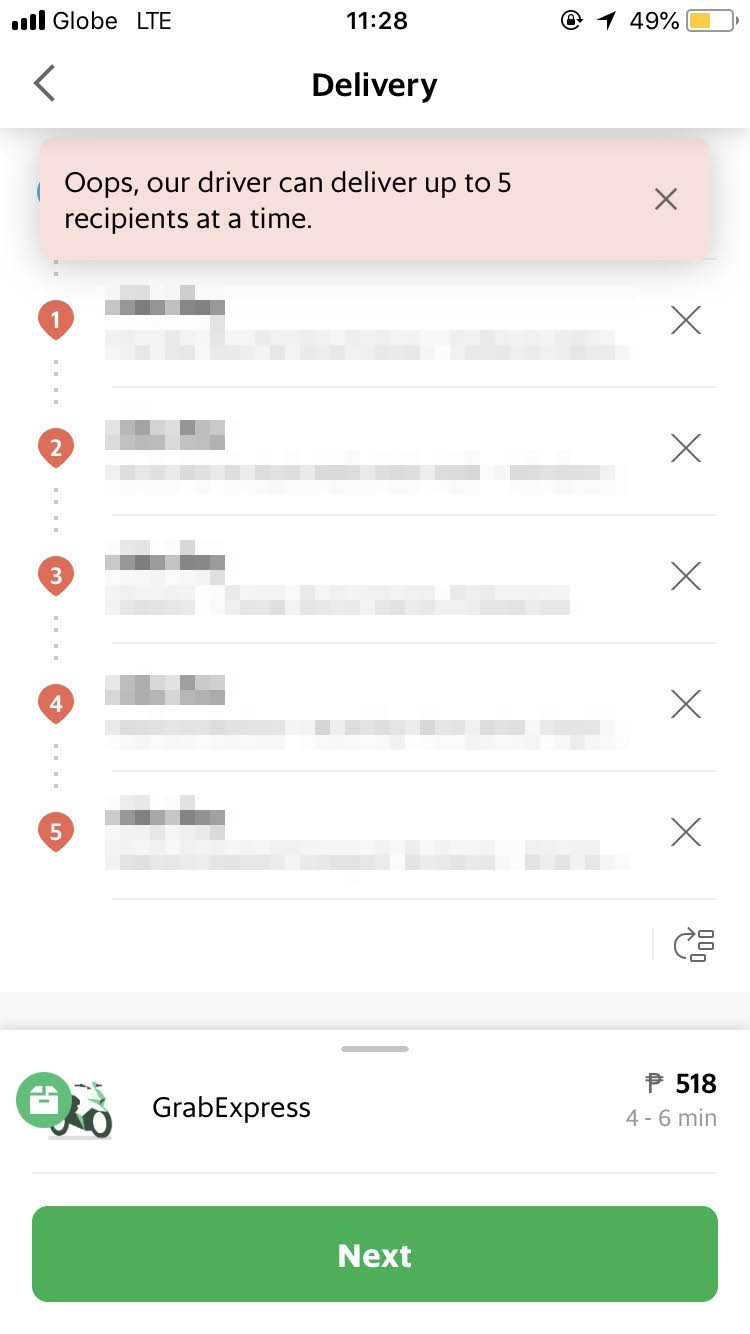Tap the green Next button
This screenshot has height=1334, width=750.
(x=375, y=1254)
